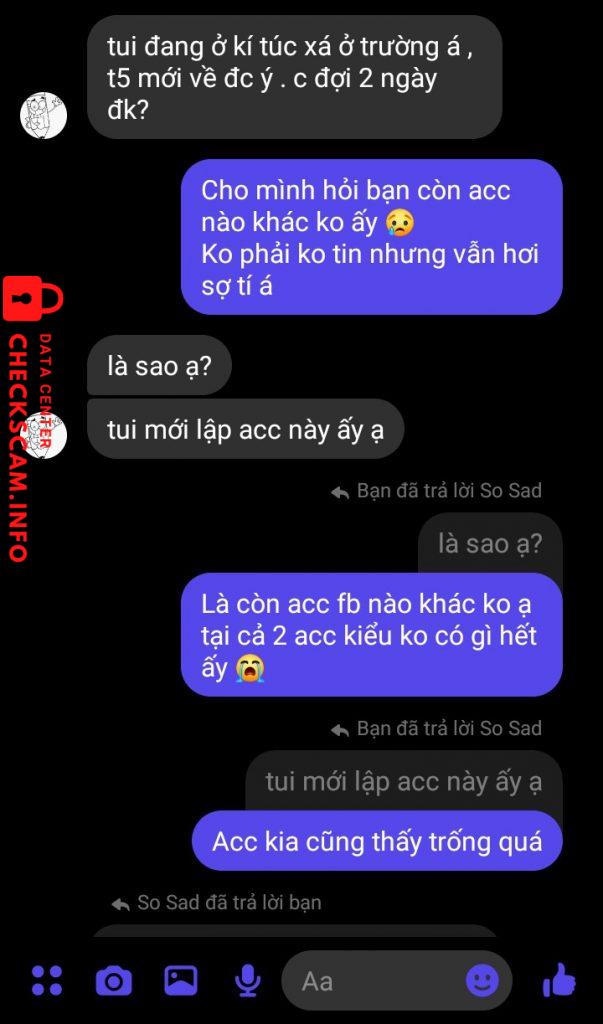
Task: Open the emoji picker in message field
Action: [482, 980]
